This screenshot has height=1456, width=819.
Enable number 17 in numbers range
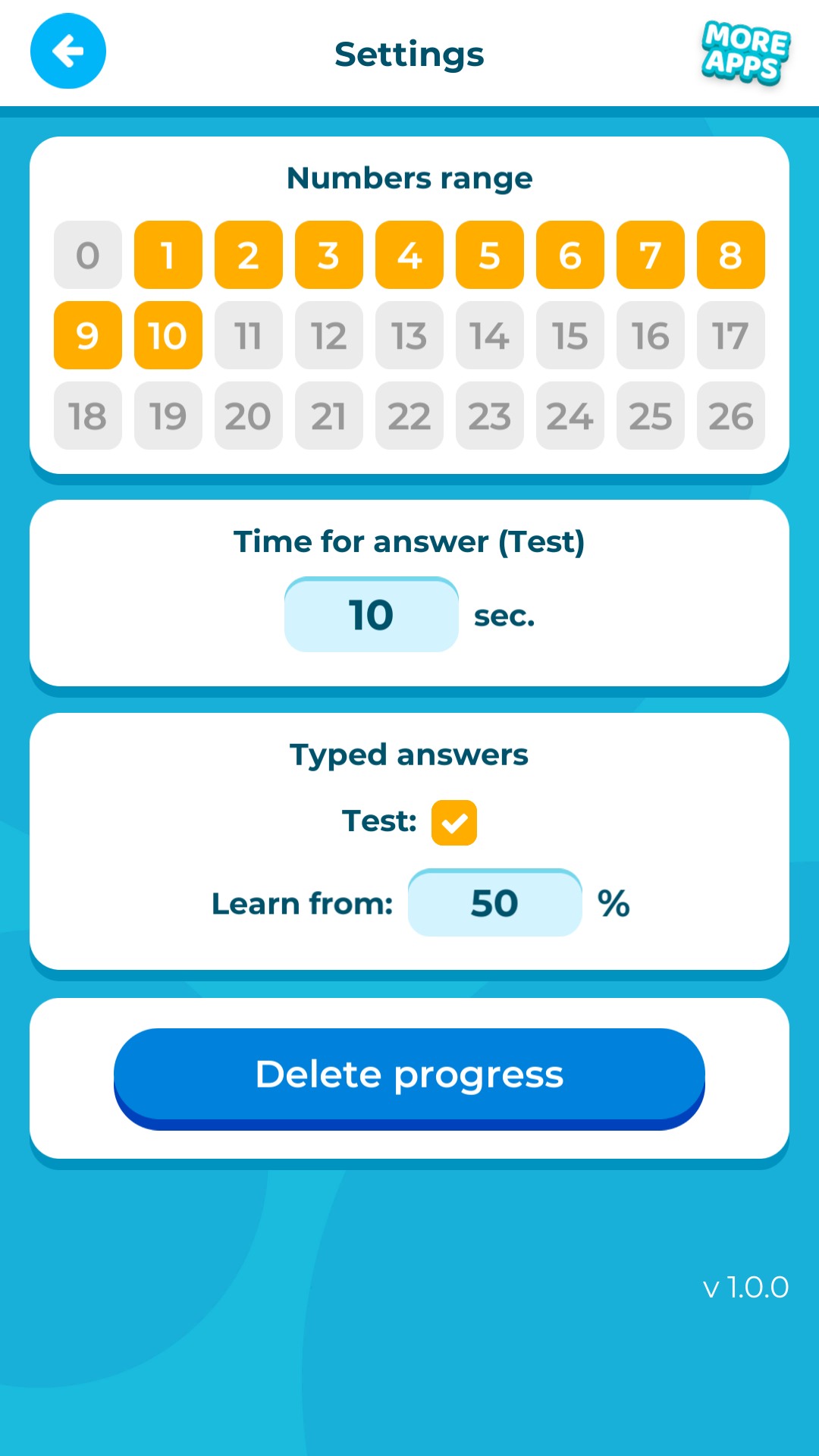tap(731, 335)
